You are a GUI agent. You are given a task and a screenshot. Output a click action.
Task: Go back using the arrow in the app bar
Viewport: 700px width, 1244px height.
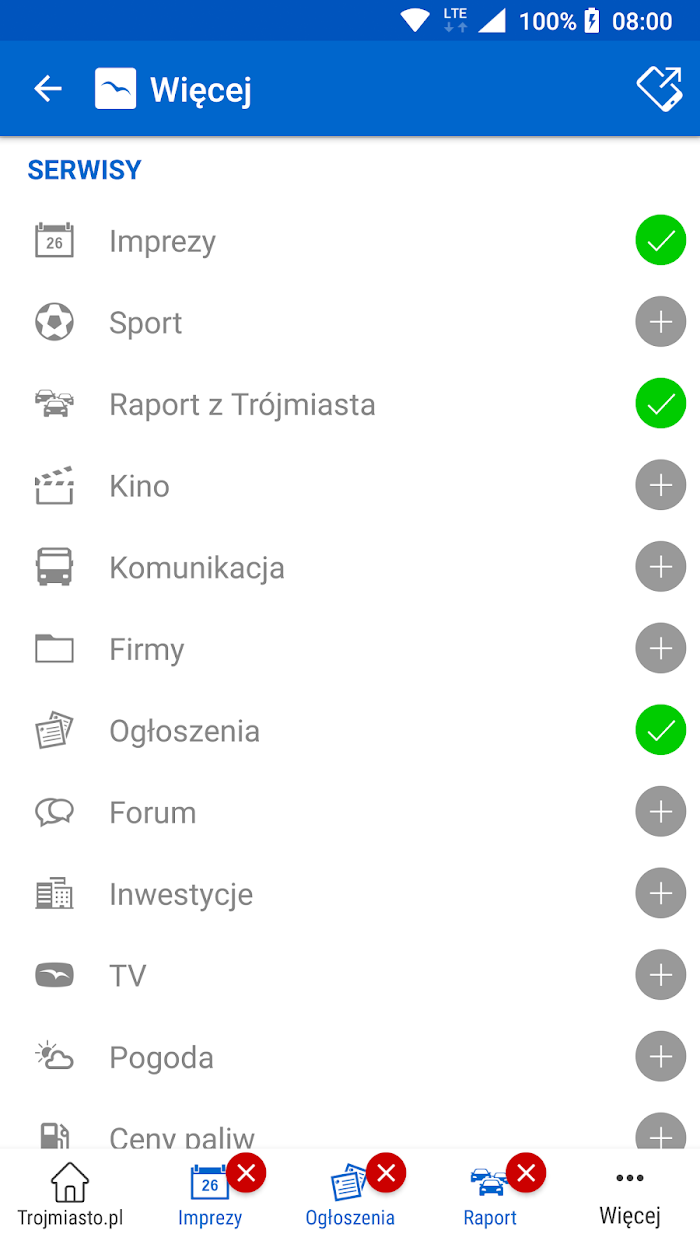click(x=48, y=89)
